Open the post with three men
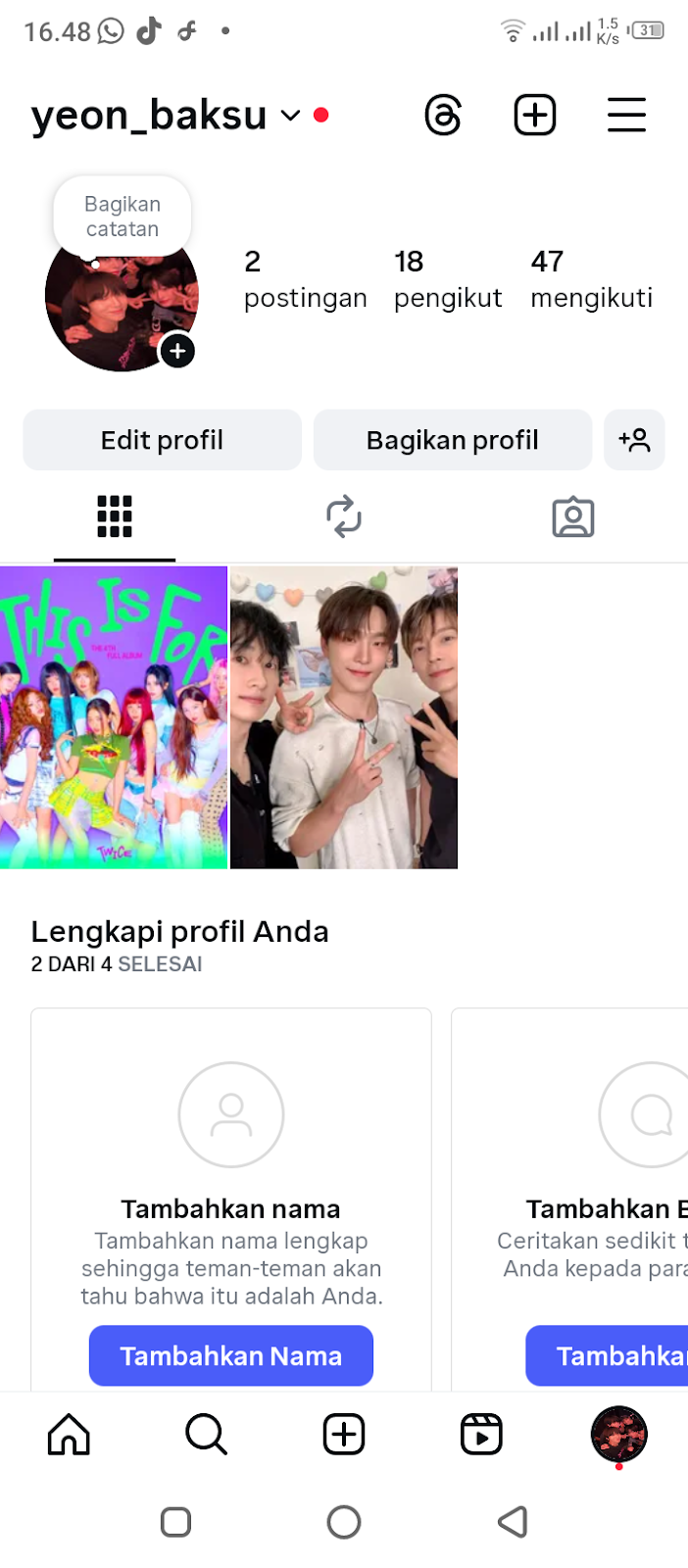The width and height of the screenshot is (688, 1568). point(344,717)
